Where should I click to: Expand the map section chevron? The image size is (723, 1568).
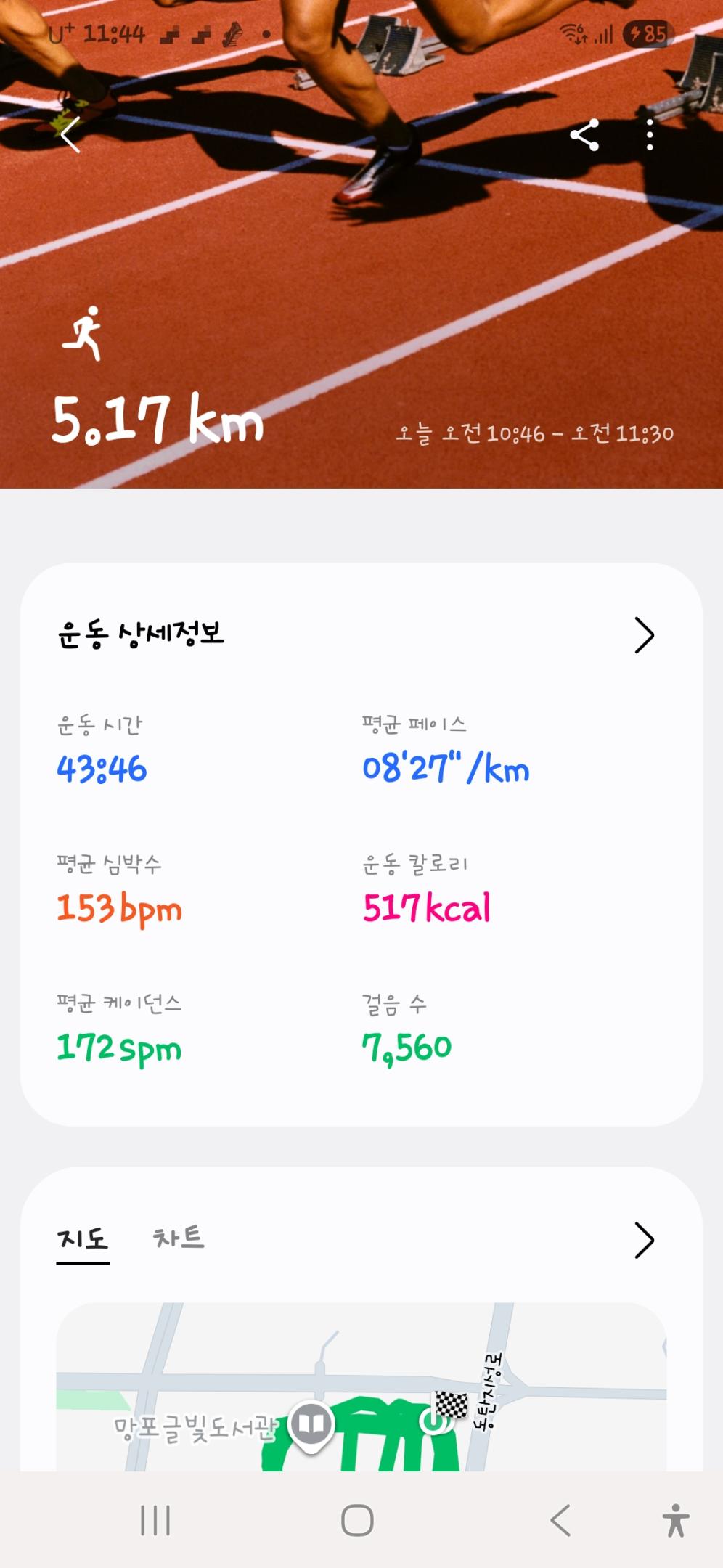click(644, 1240)
